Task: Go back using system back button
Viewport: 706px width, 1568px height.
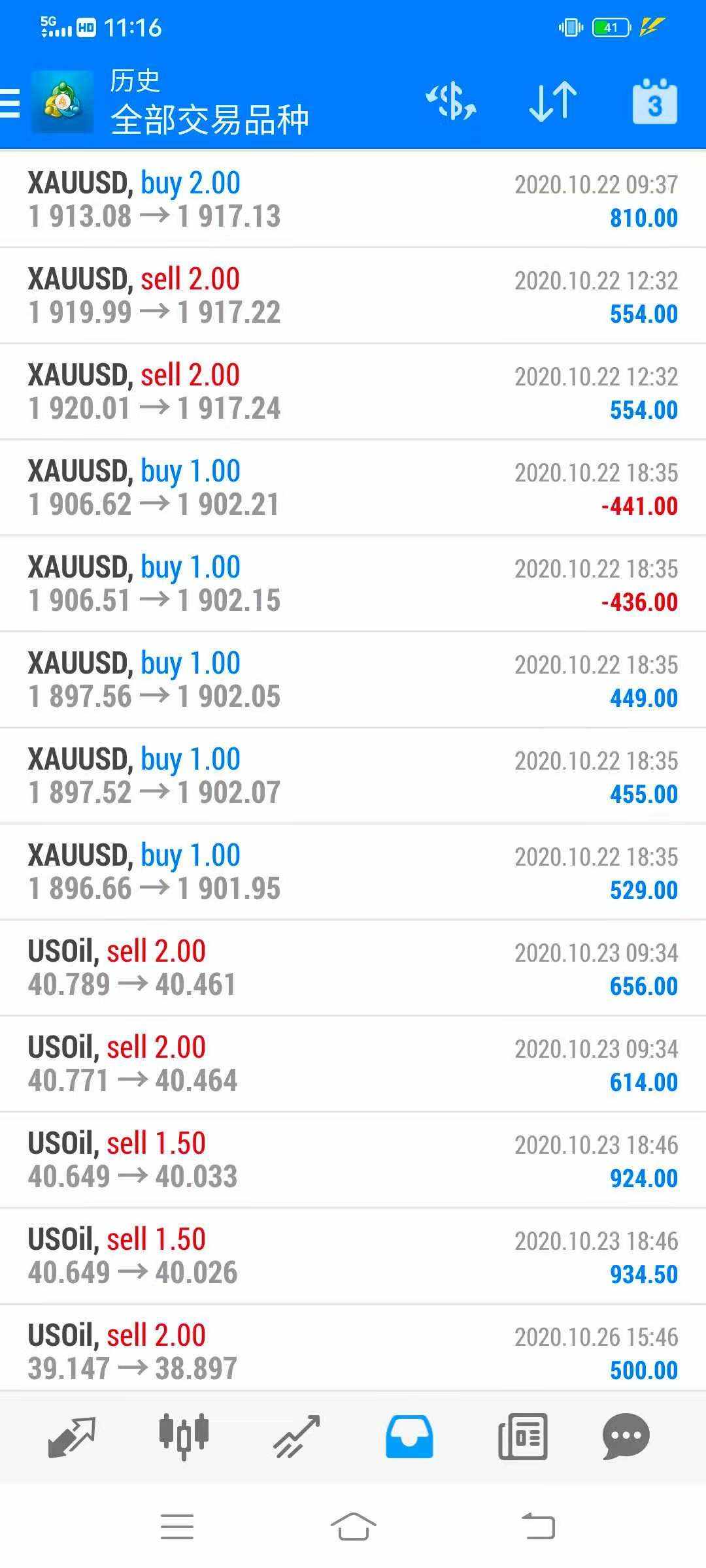Action: click(x=538, y=1527)
